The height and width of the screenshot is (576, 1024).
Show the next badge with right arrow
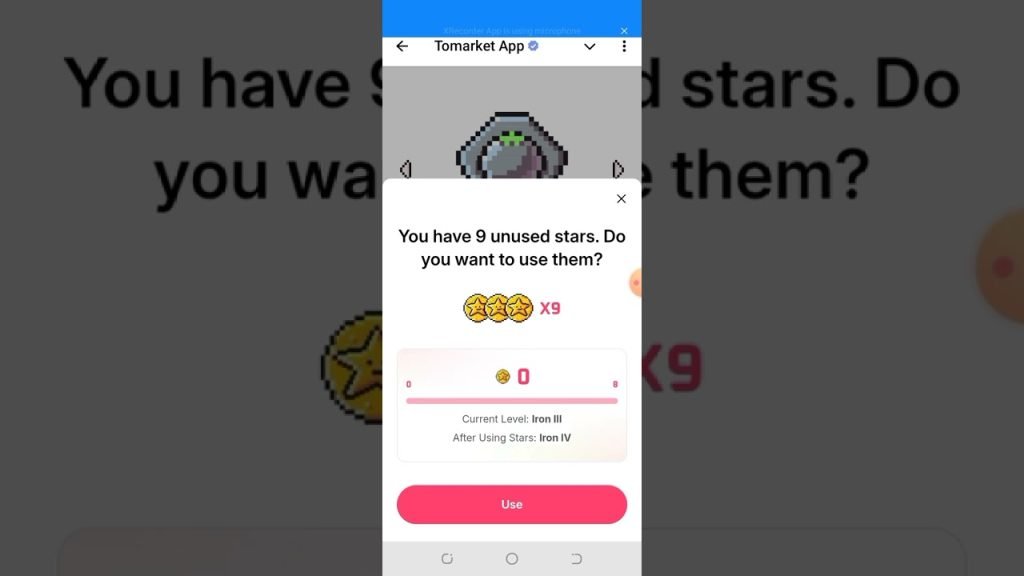pyautogui.click(x=618, y=169)
